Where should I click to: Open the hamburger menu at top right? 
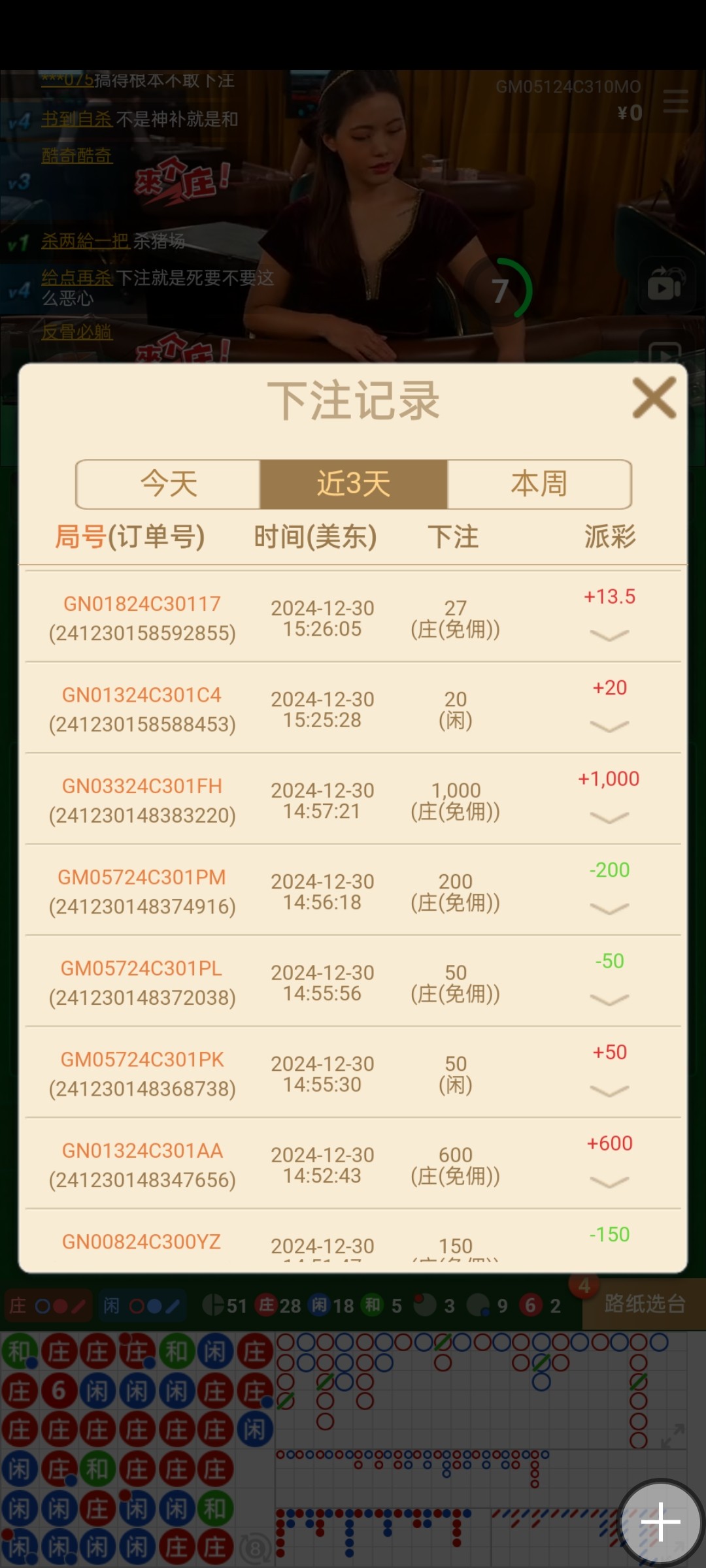[x=675, y=101]
